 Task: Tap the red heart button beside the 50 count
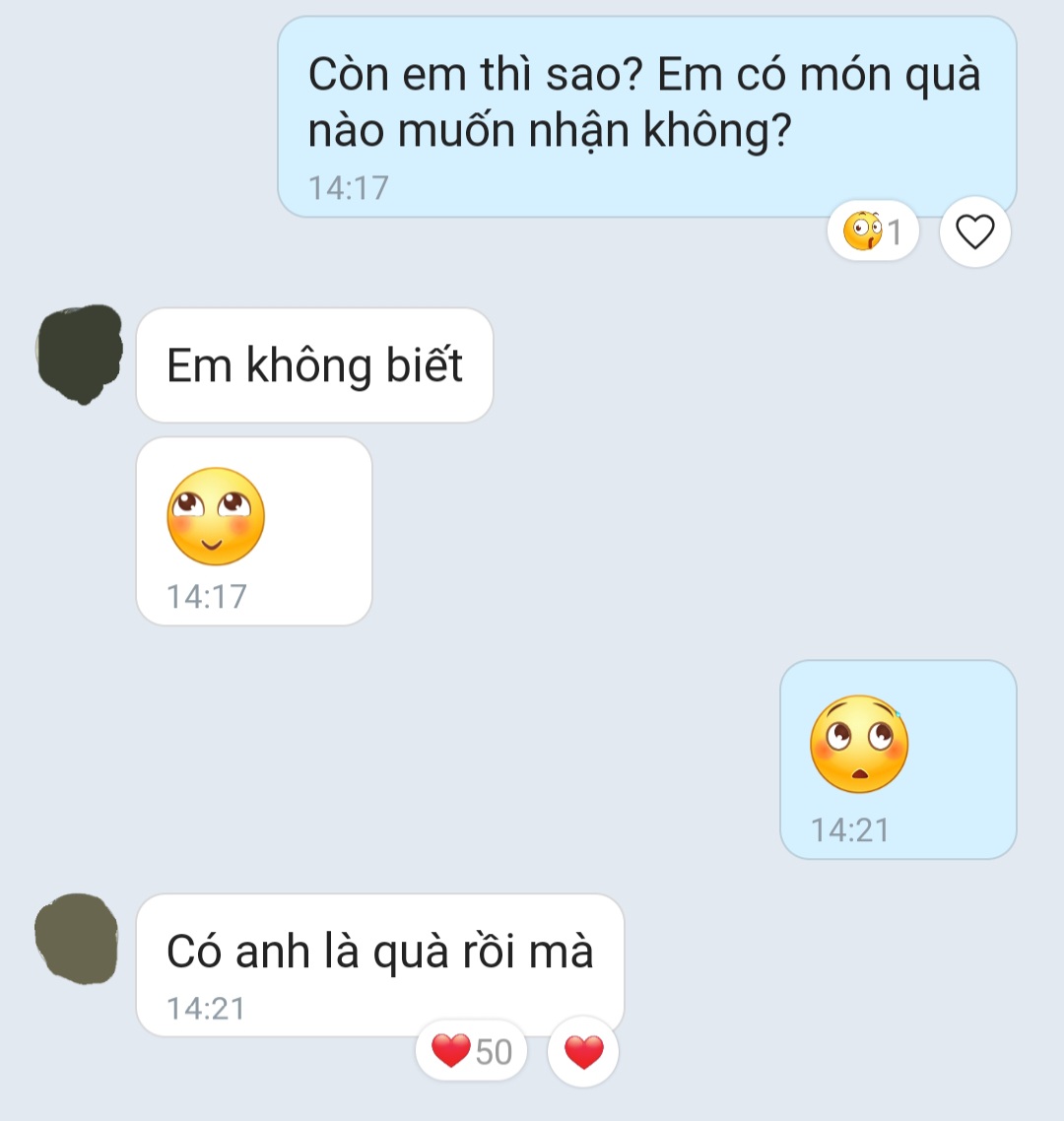tap(583, 1052)
